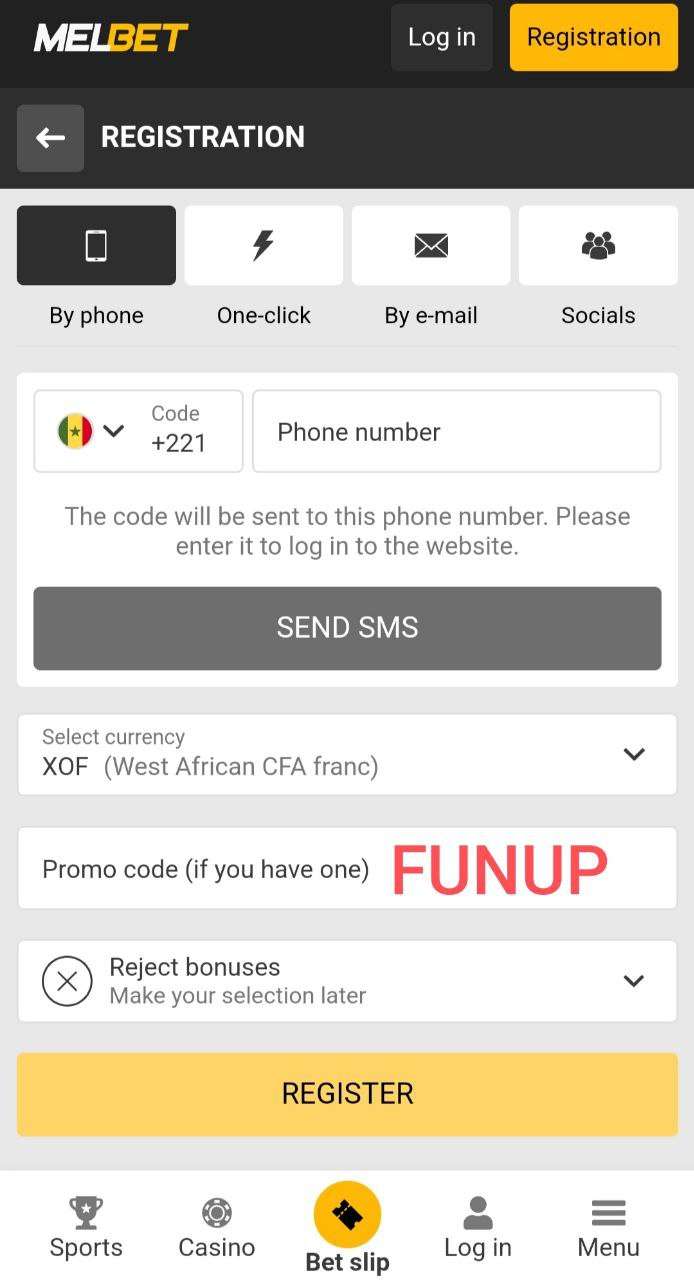Image resolution: width=694 pixels, height=1280 pixels.
Task: Tap the Log in button in header
Action: coord(442,37)
